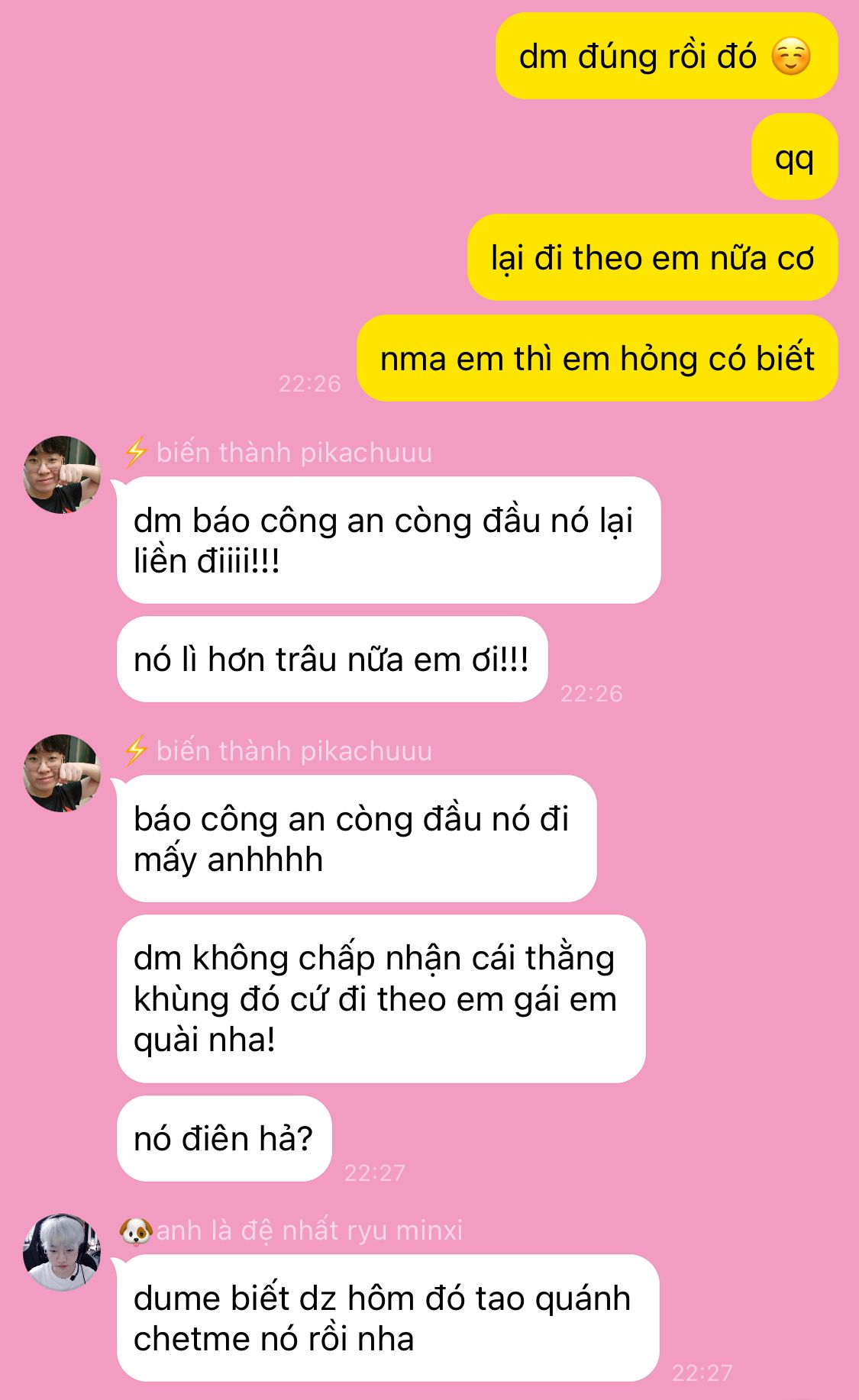Tap pikachuuu's avatar beside 'mấy anhhhh' message
This screenshot has width=859, height=1400.
(x=62, y=773)
